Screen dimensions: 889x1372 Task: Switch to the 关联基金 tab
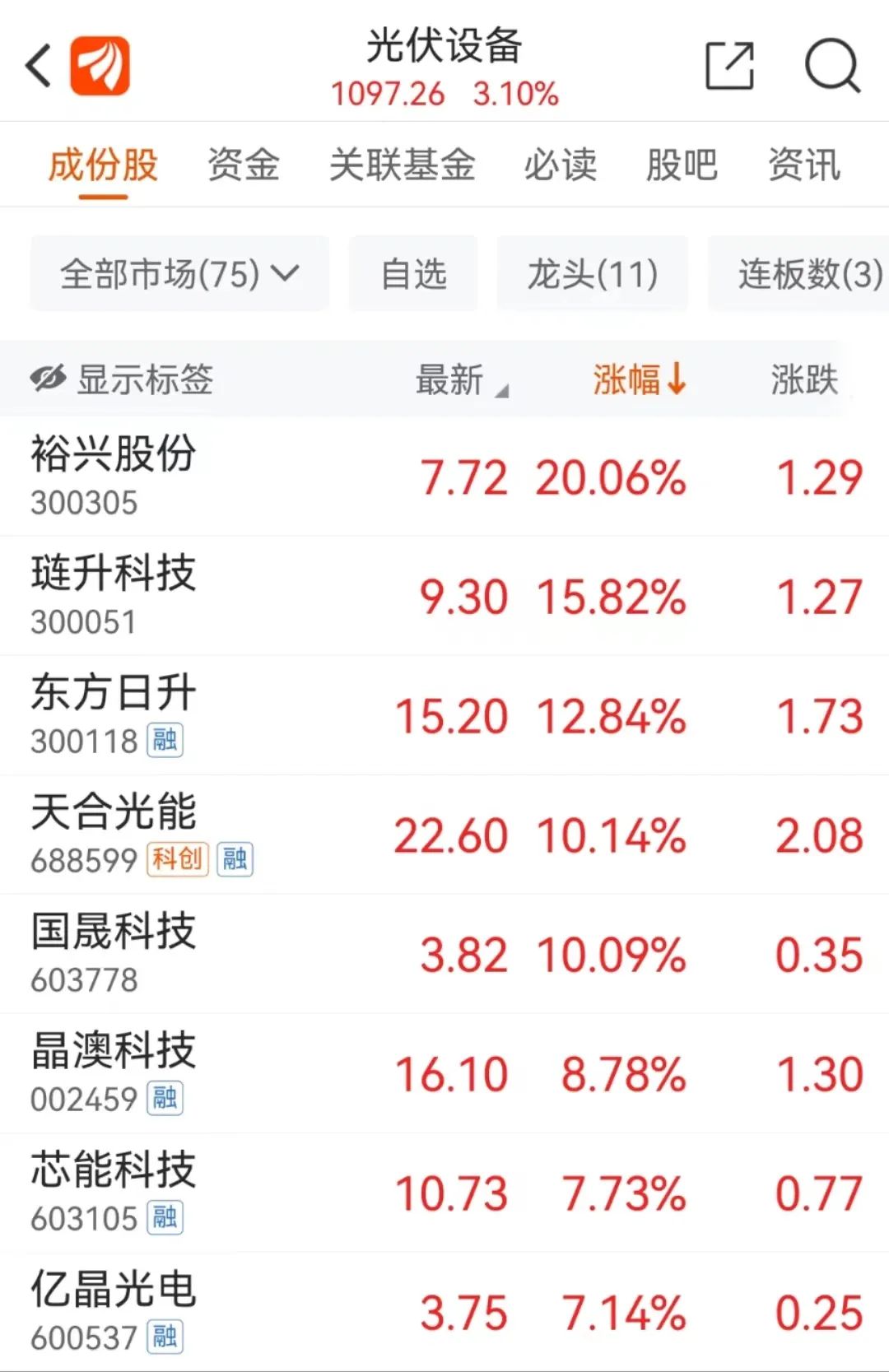(x=402, y=165)
